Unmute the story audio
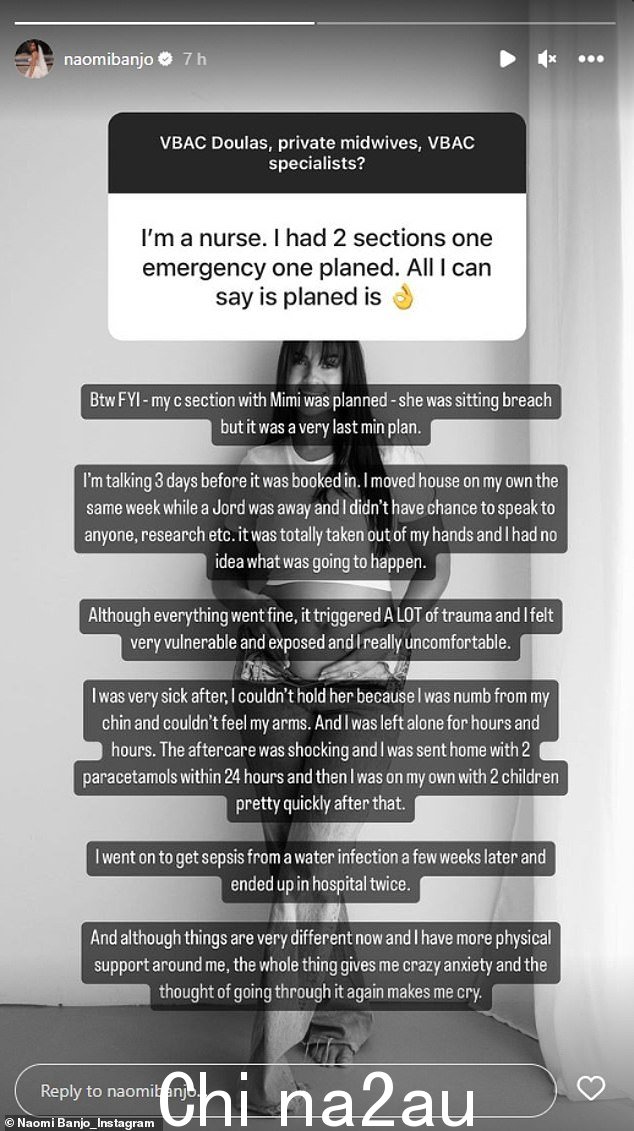This screenshot has width=634, height=1131. [x=547, y=59]
